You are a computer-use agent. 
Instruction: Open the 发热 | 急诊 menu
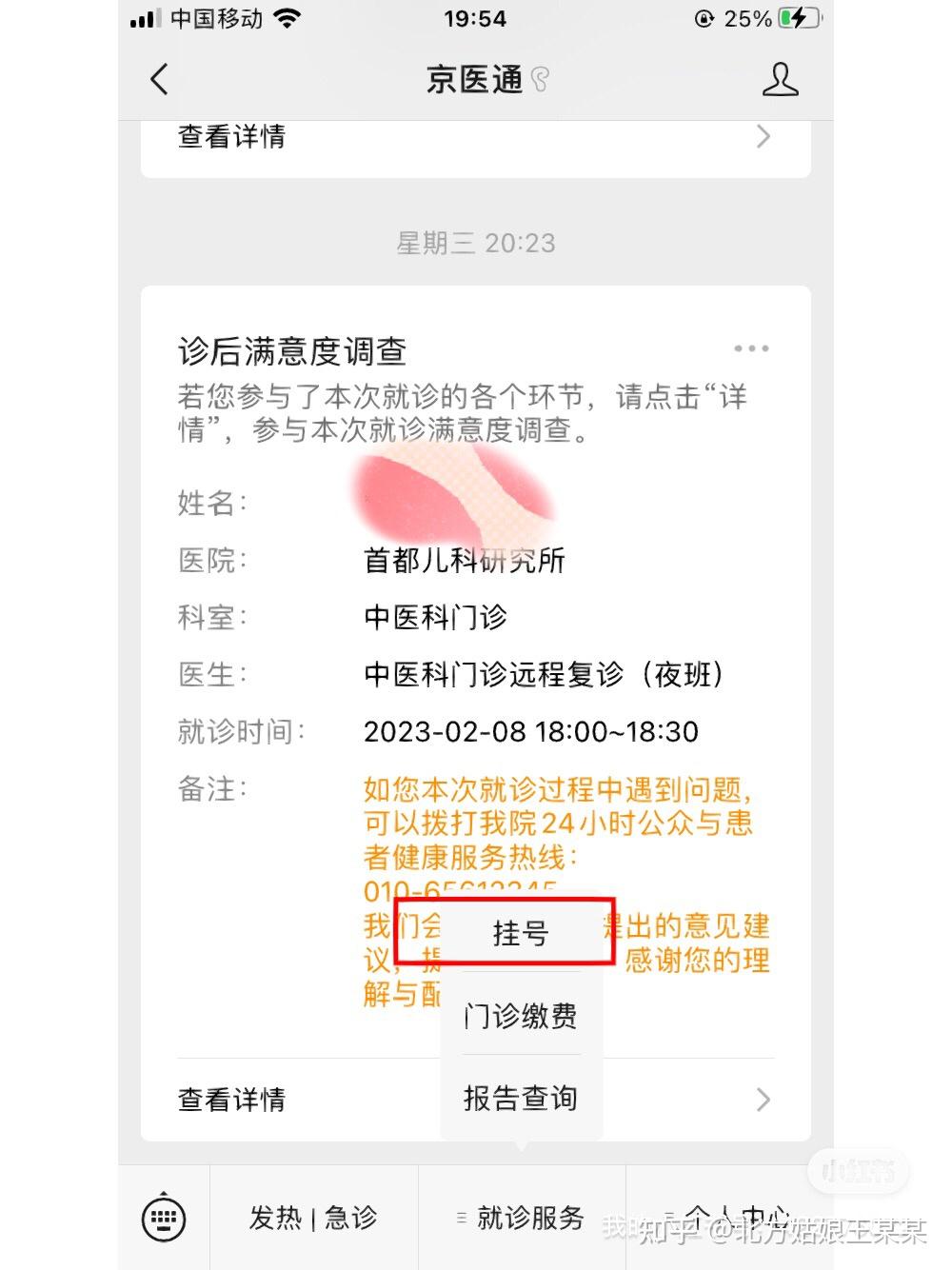tap(313, 1218)
